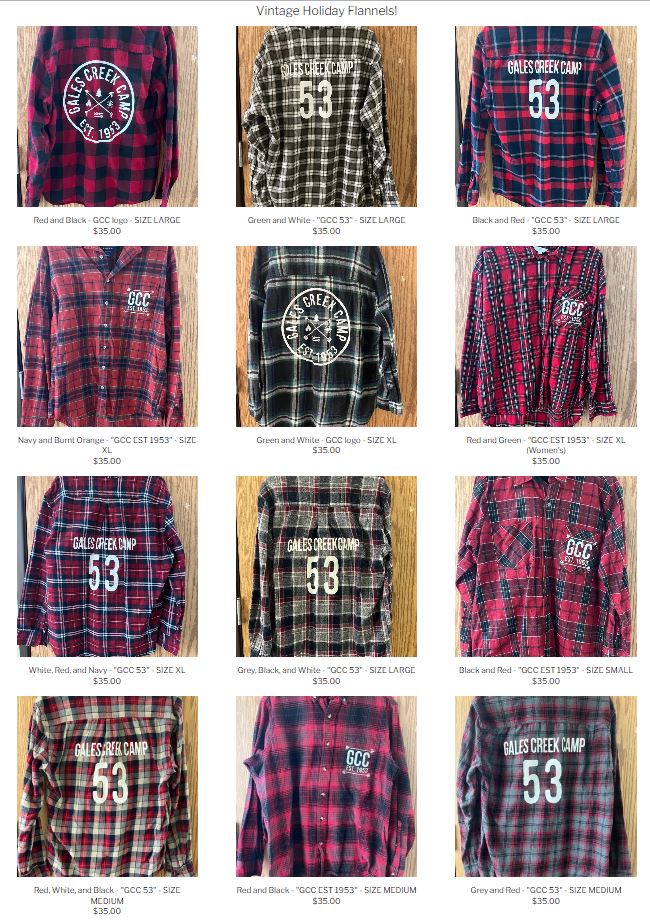Open Red and Black GCC logo Large flannel
650x920 pixels.
coord(107,116)
